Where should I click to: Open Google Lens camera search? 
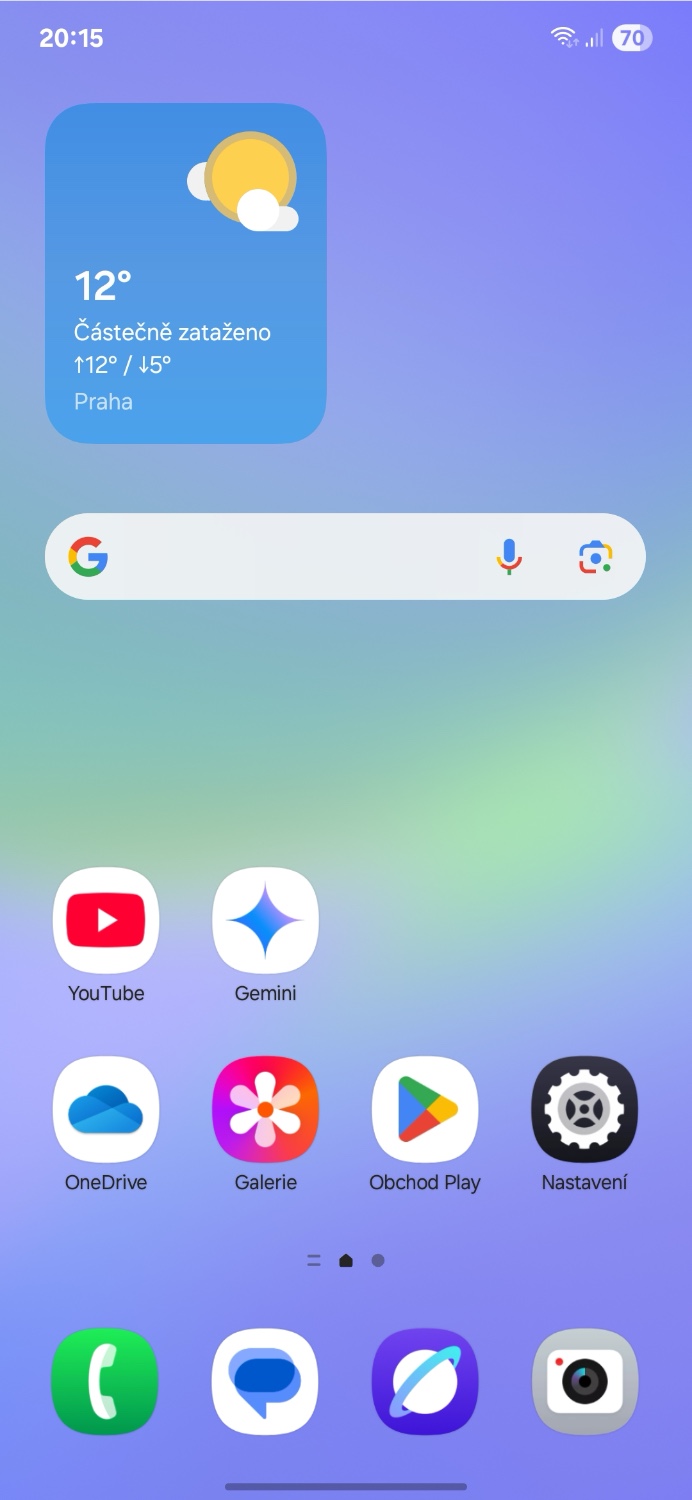(595, 557)
